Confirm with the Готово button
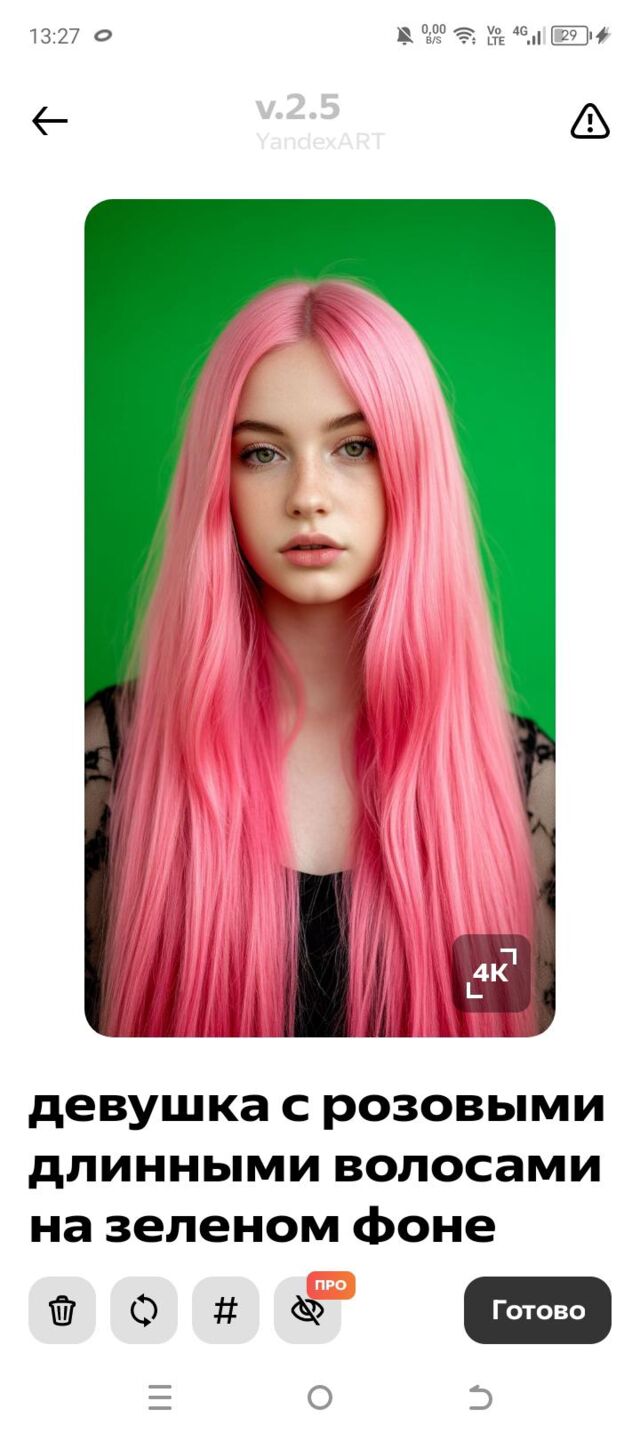 (x=537, y=1310)
